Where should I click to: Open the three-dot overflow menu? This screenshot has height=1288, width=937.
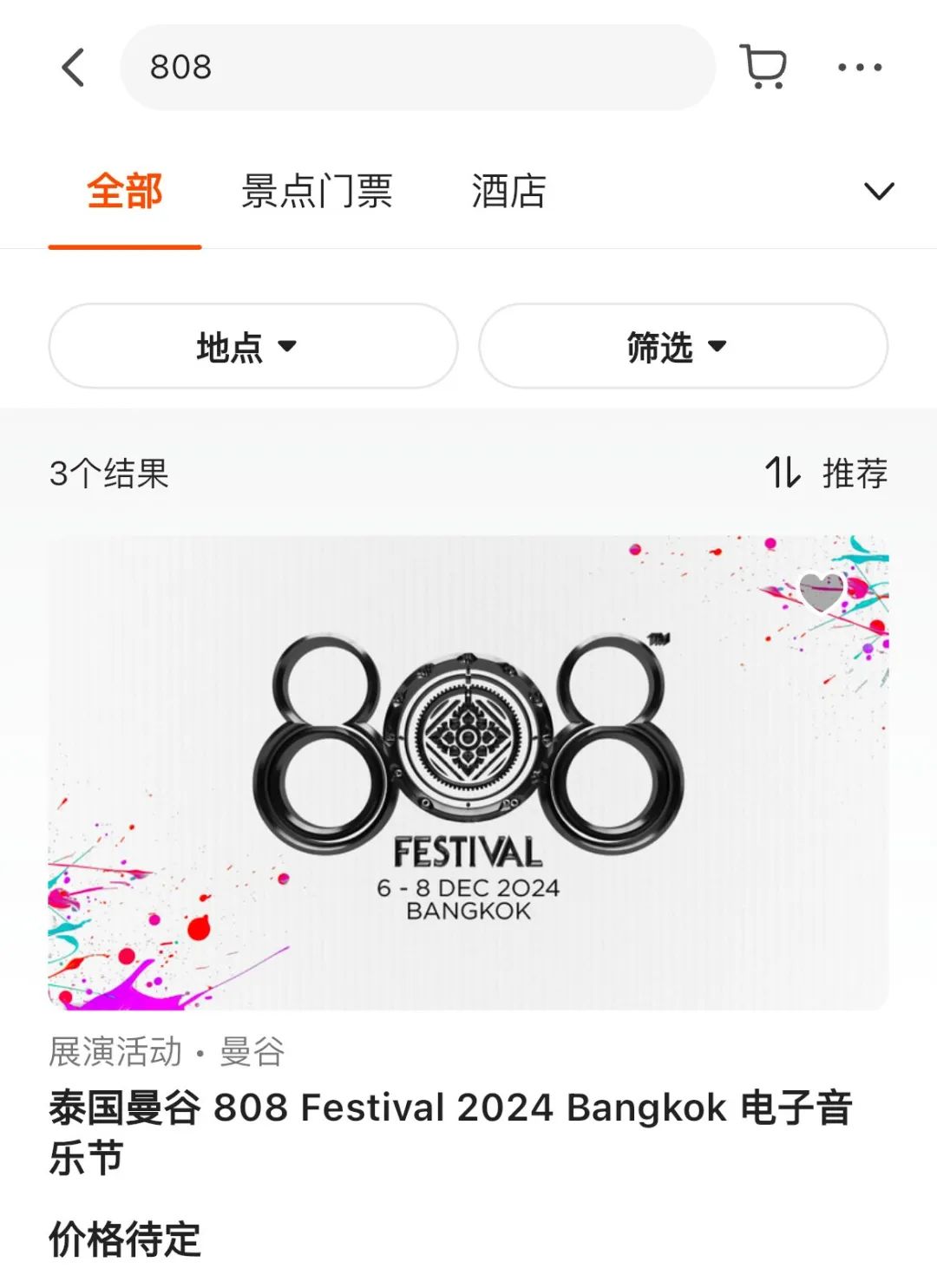tap(860, 68)
